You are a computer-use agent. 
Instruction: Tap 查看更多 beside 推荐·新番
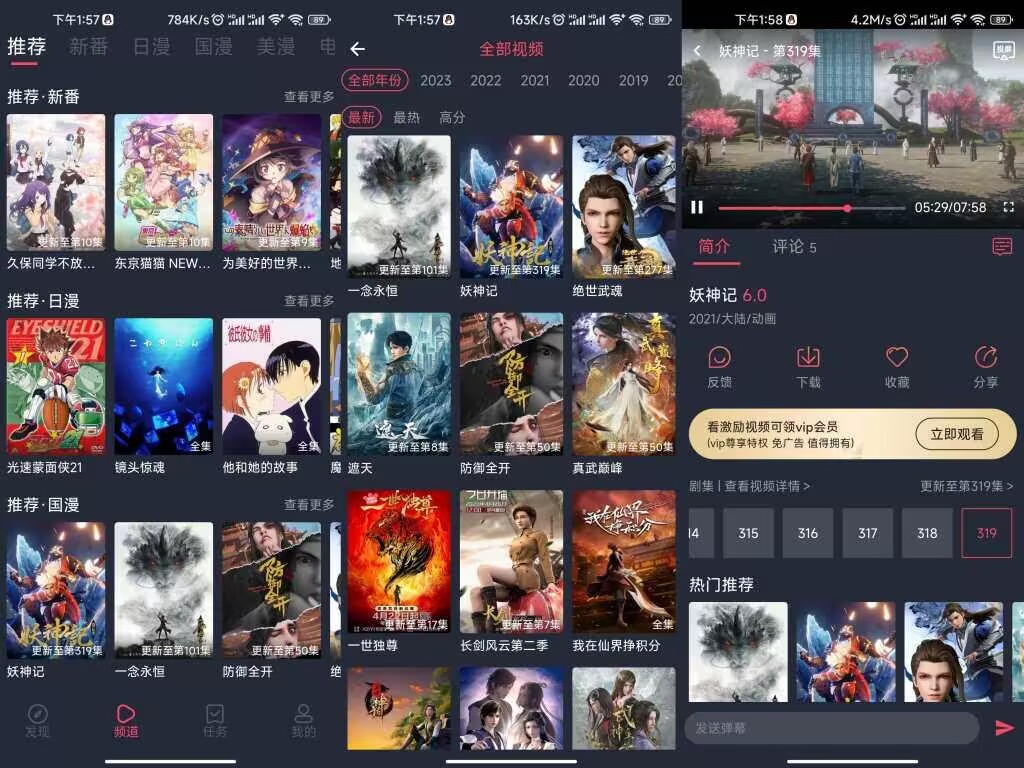coord(309,97)
